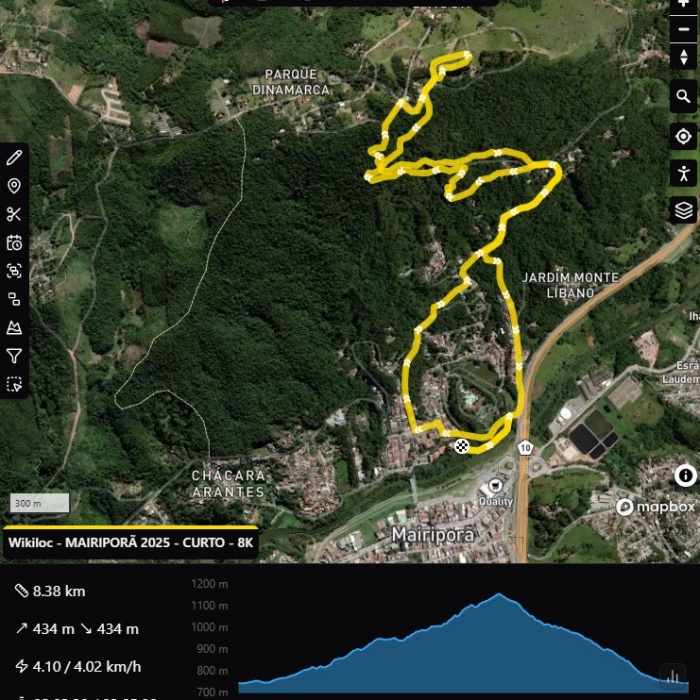Screen dimensions: 700x700
Task: Select the pencil edit tool
Action: [x=14, y=158]
